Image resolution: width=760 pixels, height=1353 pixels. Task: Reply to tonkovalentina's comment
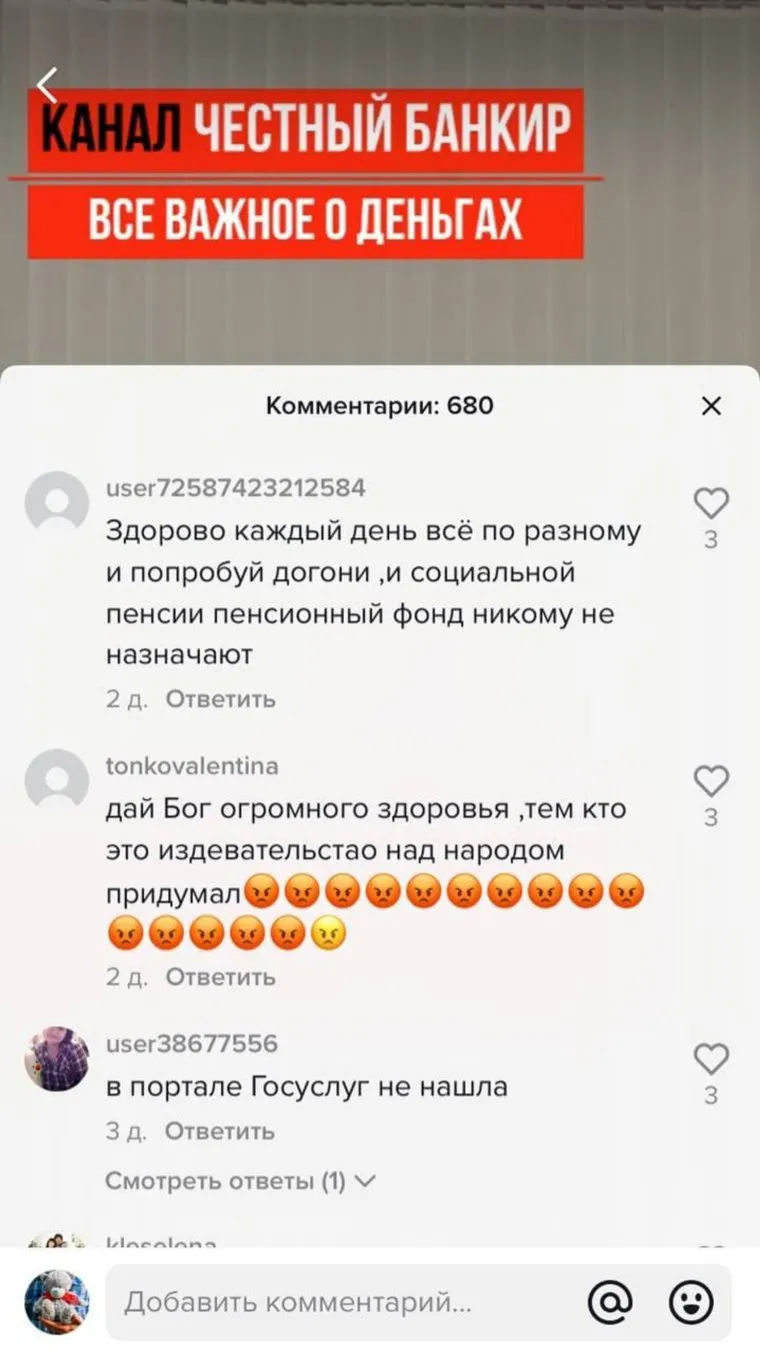(x=220, y=977)
